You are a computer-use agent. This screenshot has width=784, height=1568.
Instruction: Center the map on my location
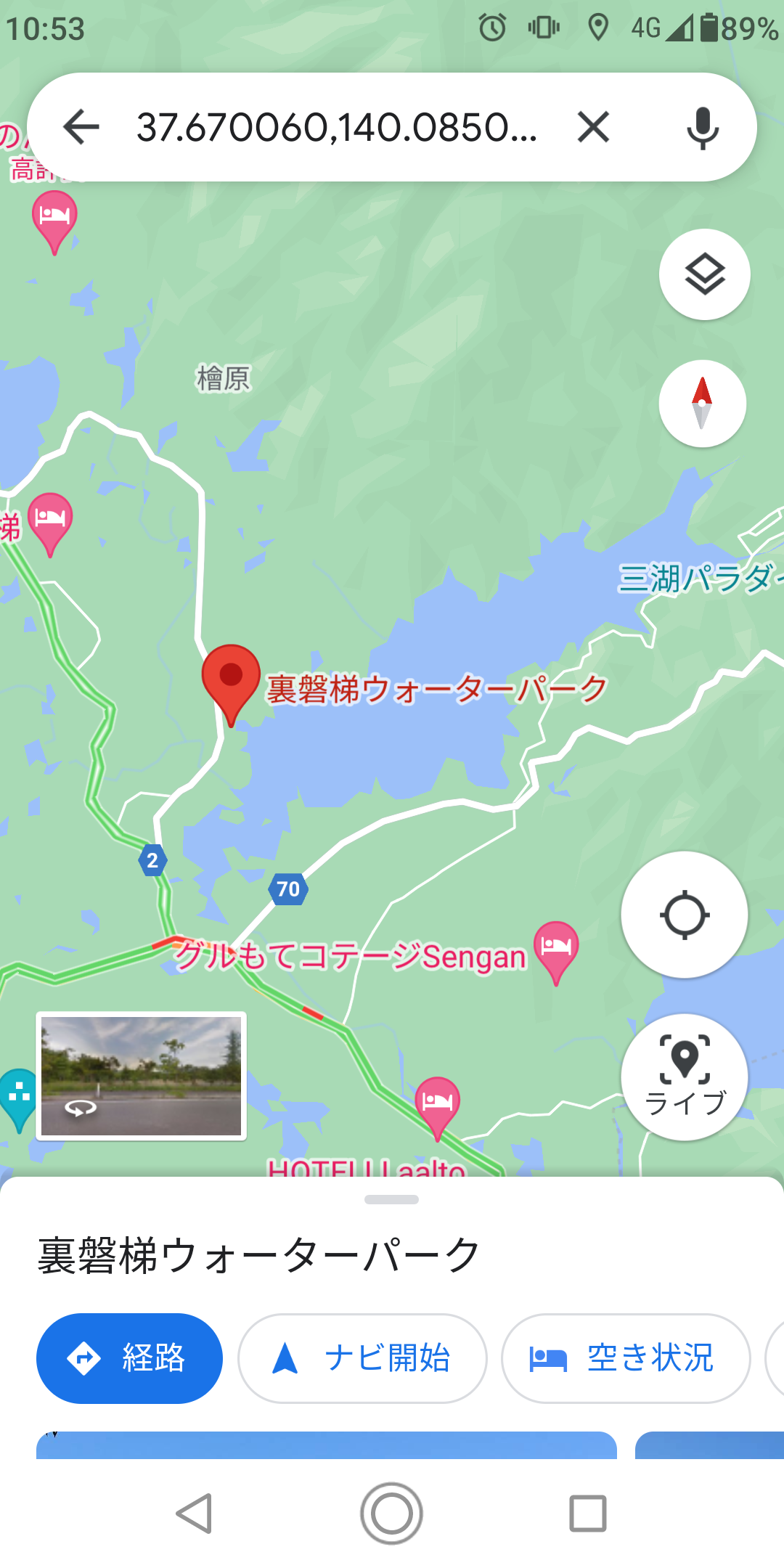click(x=684, y=915)
